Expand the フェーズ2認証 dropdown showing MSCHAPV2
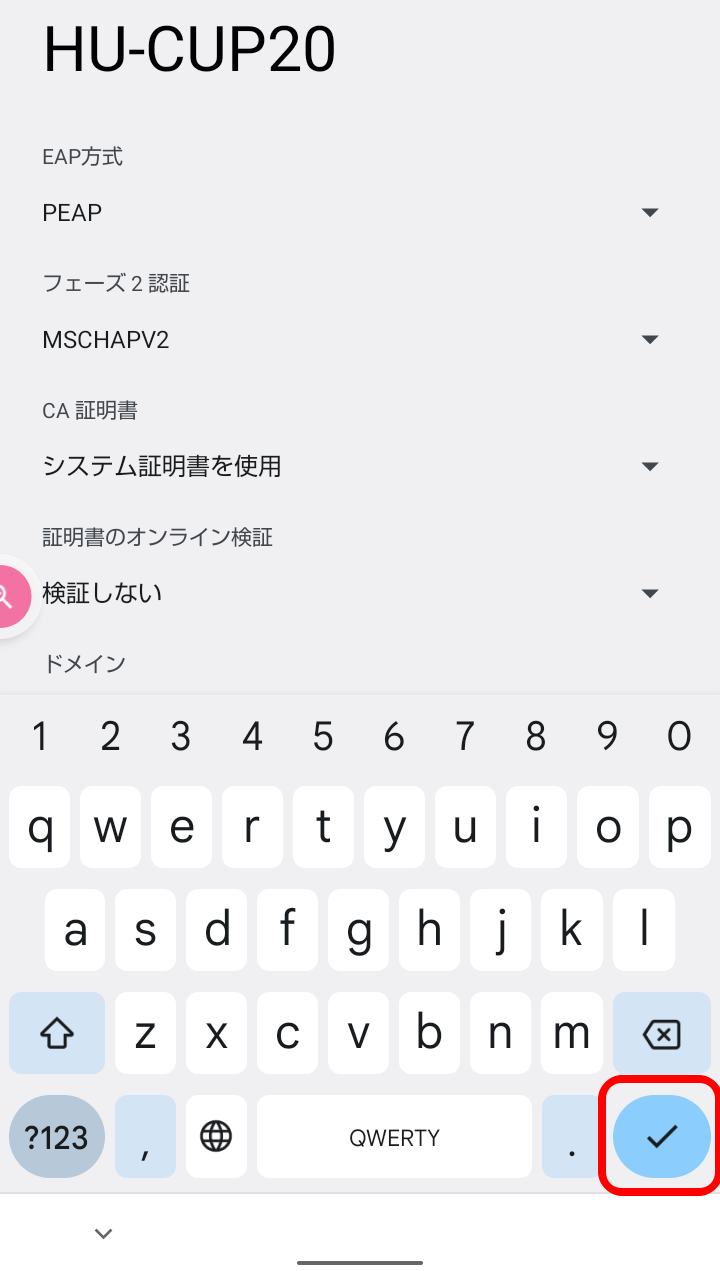This screenshot has width=720, height=1271. 351,340
